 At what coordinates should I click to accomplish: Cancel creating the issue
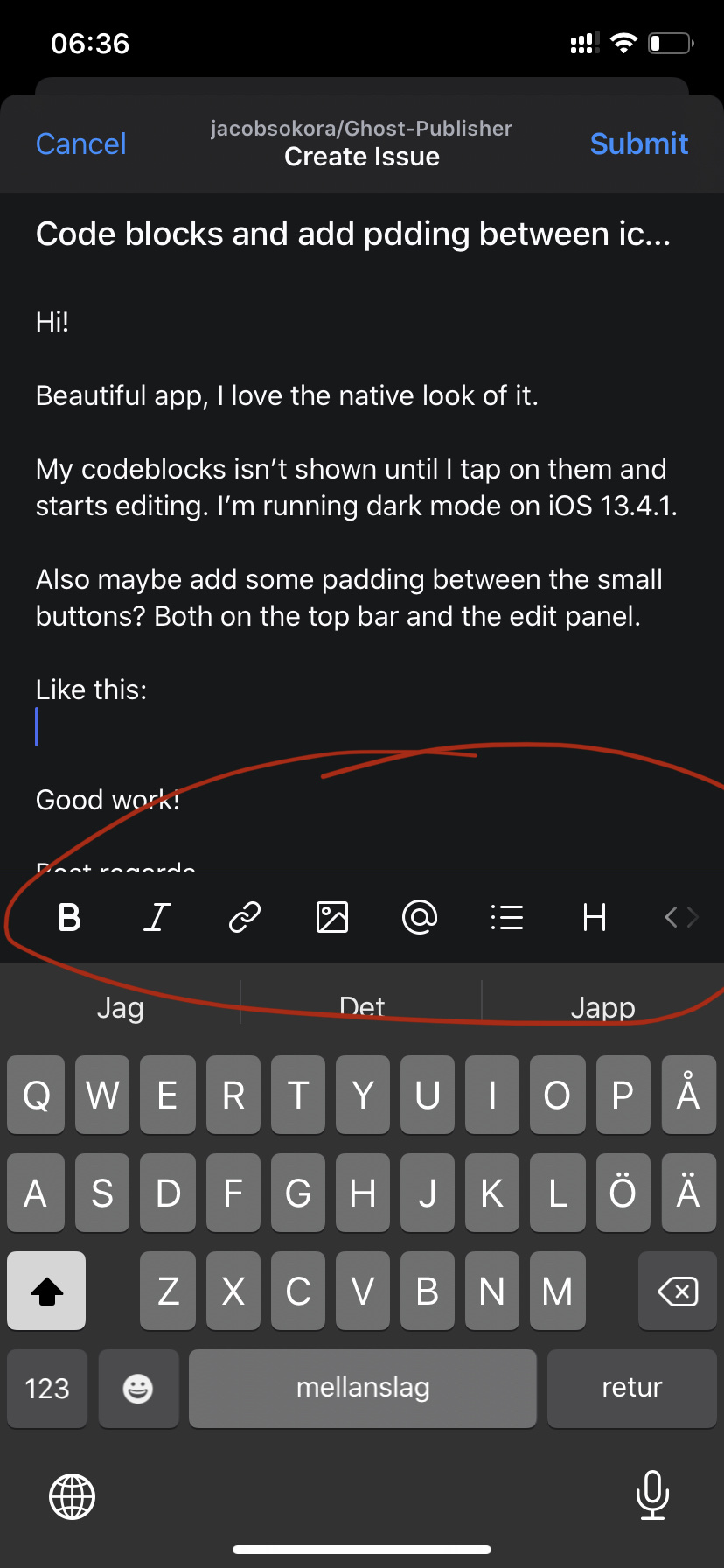[80, 143]
